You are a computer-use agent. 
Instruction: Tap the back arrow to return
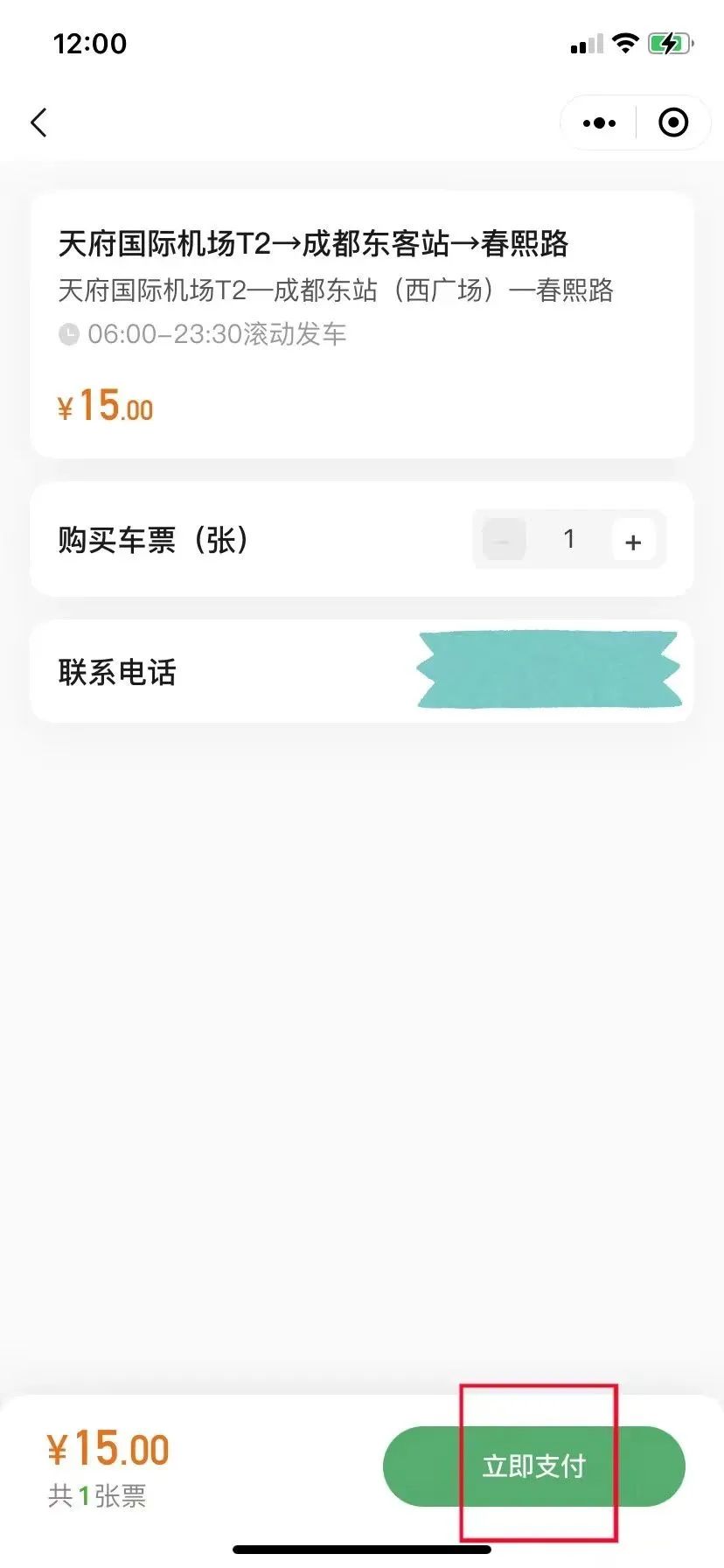coord(38,122)
